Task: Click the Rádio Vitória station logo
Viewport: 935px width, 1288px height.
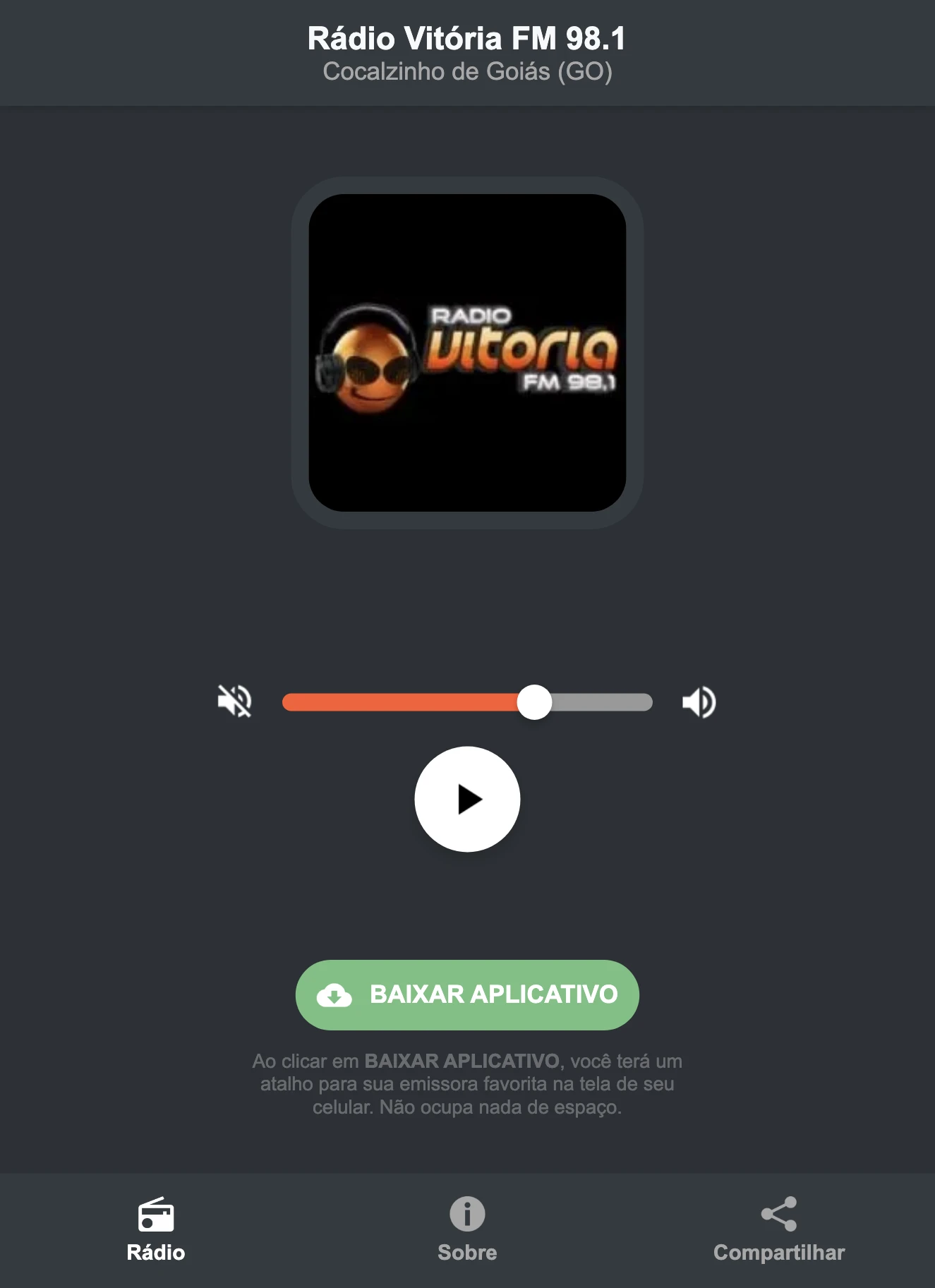Action: click(467, 356)
